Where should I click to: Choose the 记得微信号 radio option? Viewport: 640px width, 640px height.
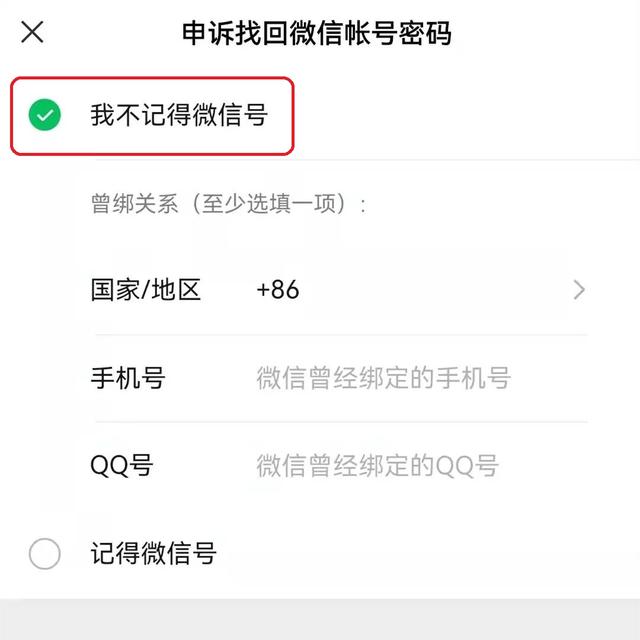point(45,553)
